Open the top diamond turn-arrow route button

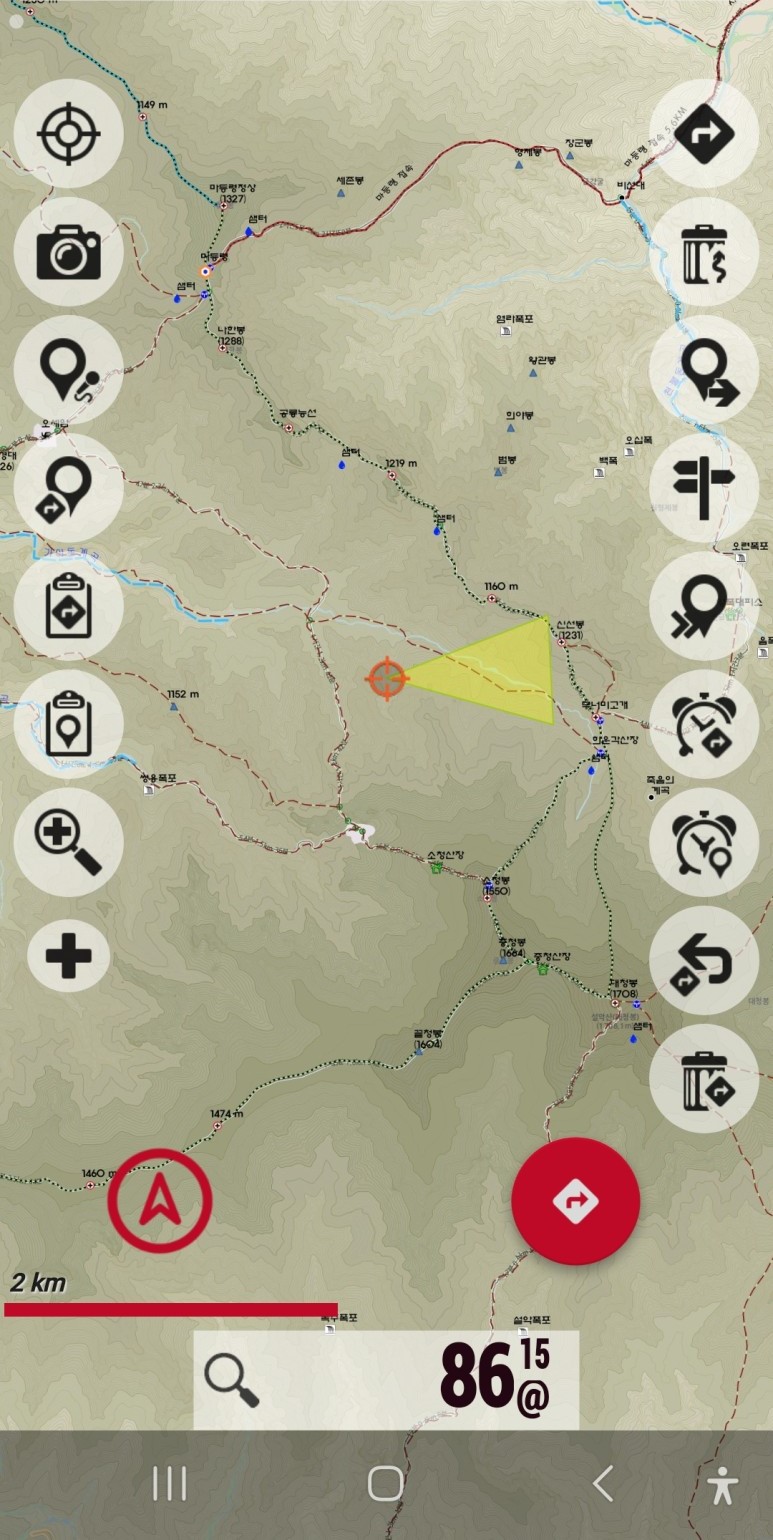click(x=704, y=134)
